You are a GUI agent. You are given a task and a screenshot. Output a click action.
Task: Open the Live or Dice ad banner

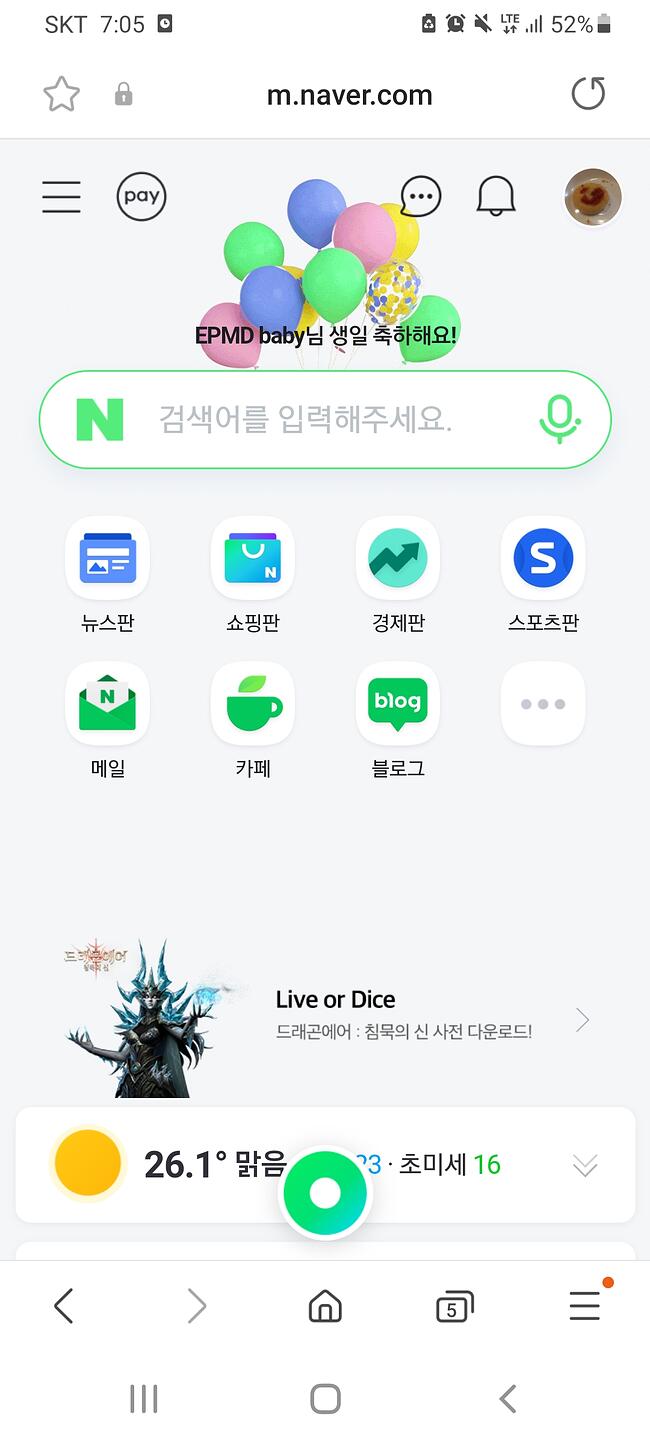[x=325, y=1019]
